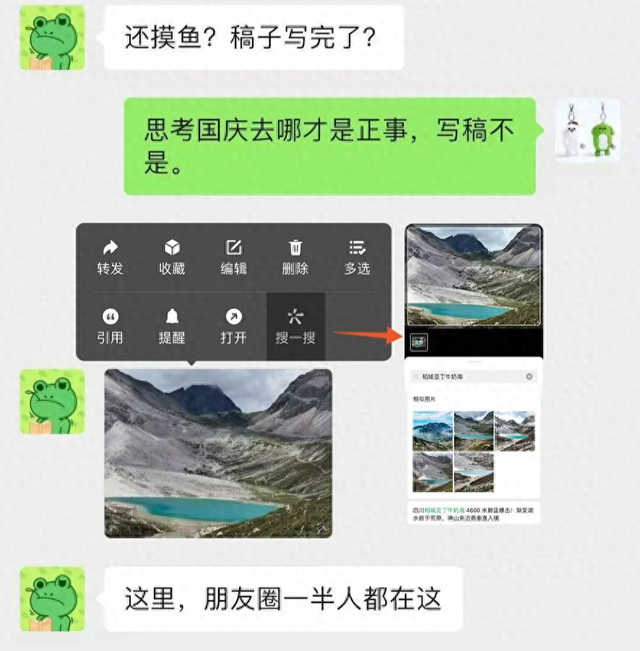
Task: Tap 转发 to forward the photo
Action: pos(110,257)
